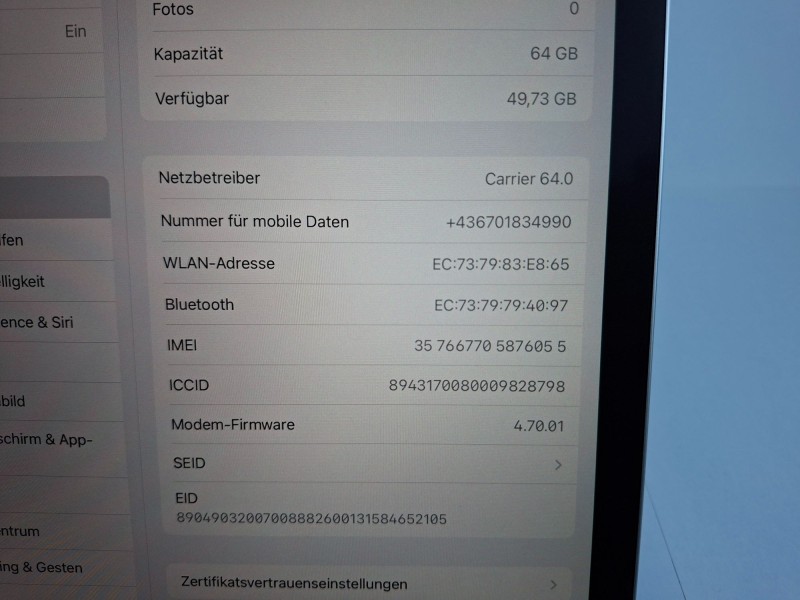Image resolution: width=800 pixels, height=600 pixels.
Task: Open the sidebar item ending in 'schirm & App-'
Action: tap(48, 440)
